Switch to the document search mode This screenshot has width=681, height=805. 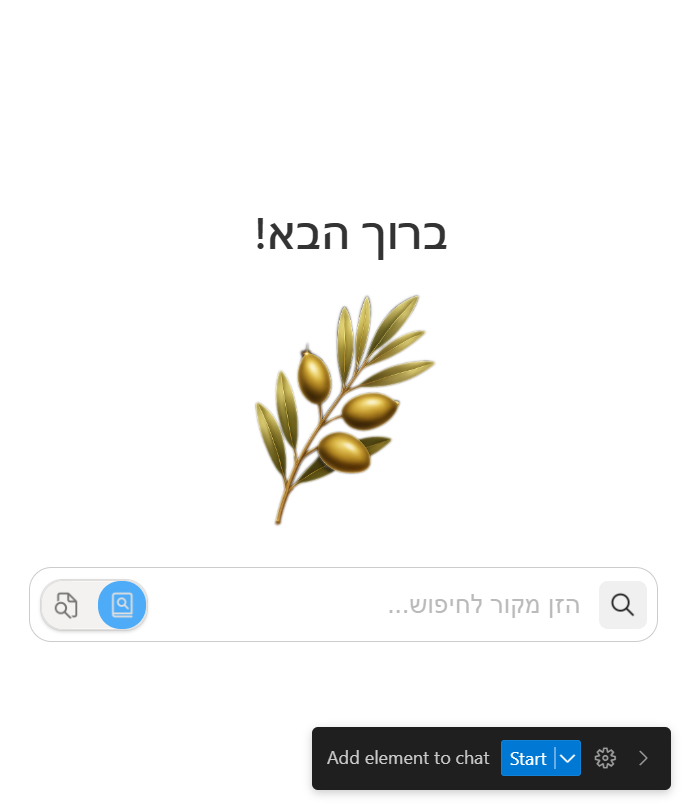pyautogui.click(x=66, y=605)
